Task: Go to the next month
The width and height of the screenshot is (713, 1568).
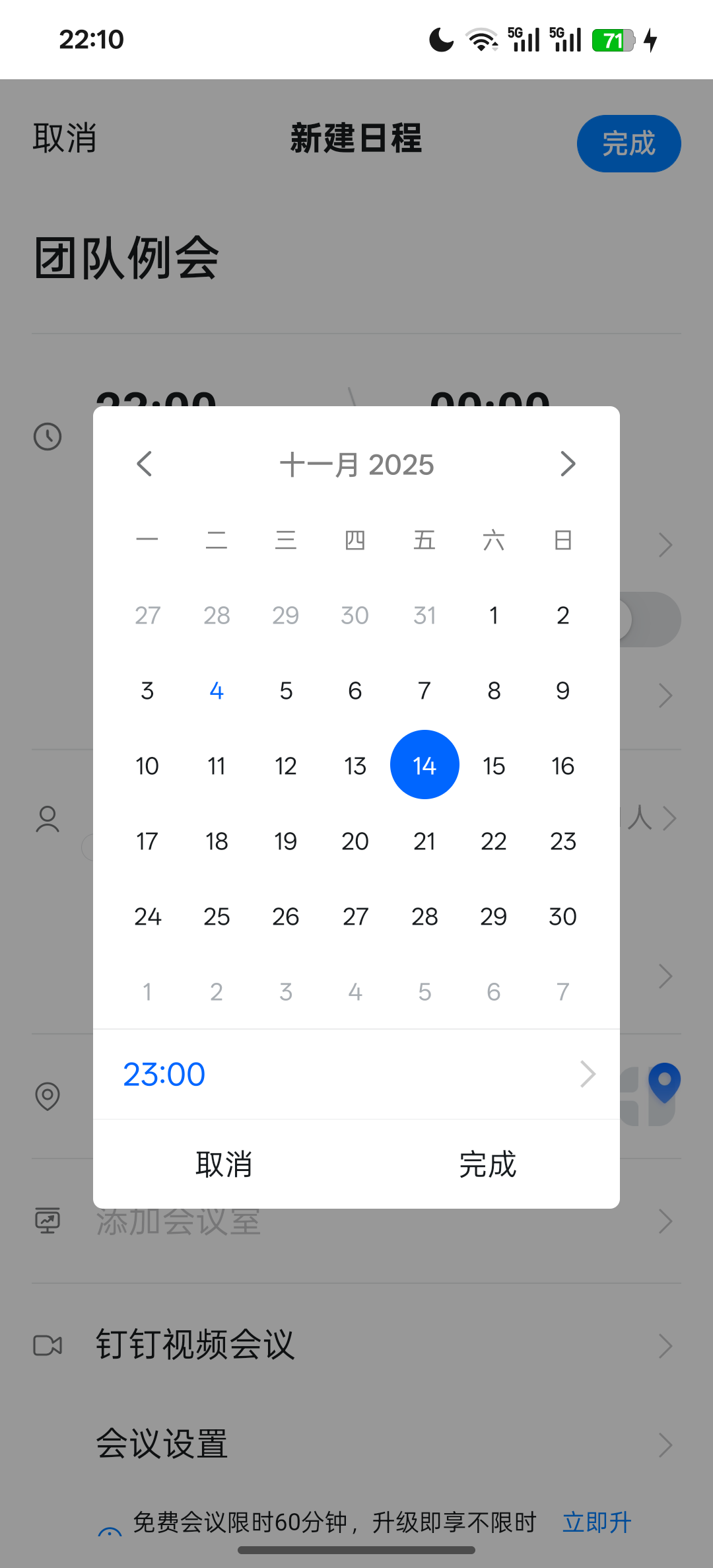Action: pyautogui.click(x=568, y=464)
